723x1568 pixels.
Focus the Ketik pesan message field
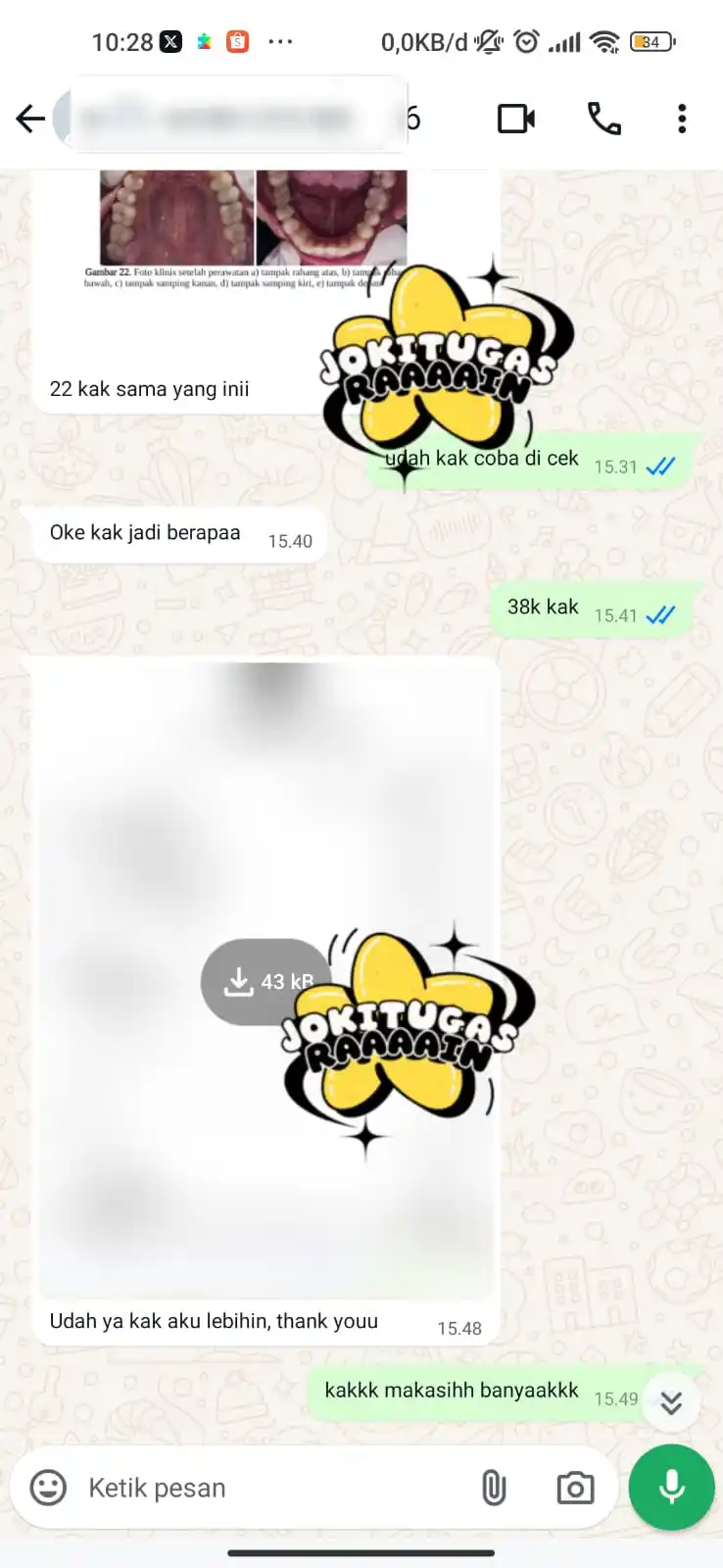pyautogui.click(x=265, y=1488)
